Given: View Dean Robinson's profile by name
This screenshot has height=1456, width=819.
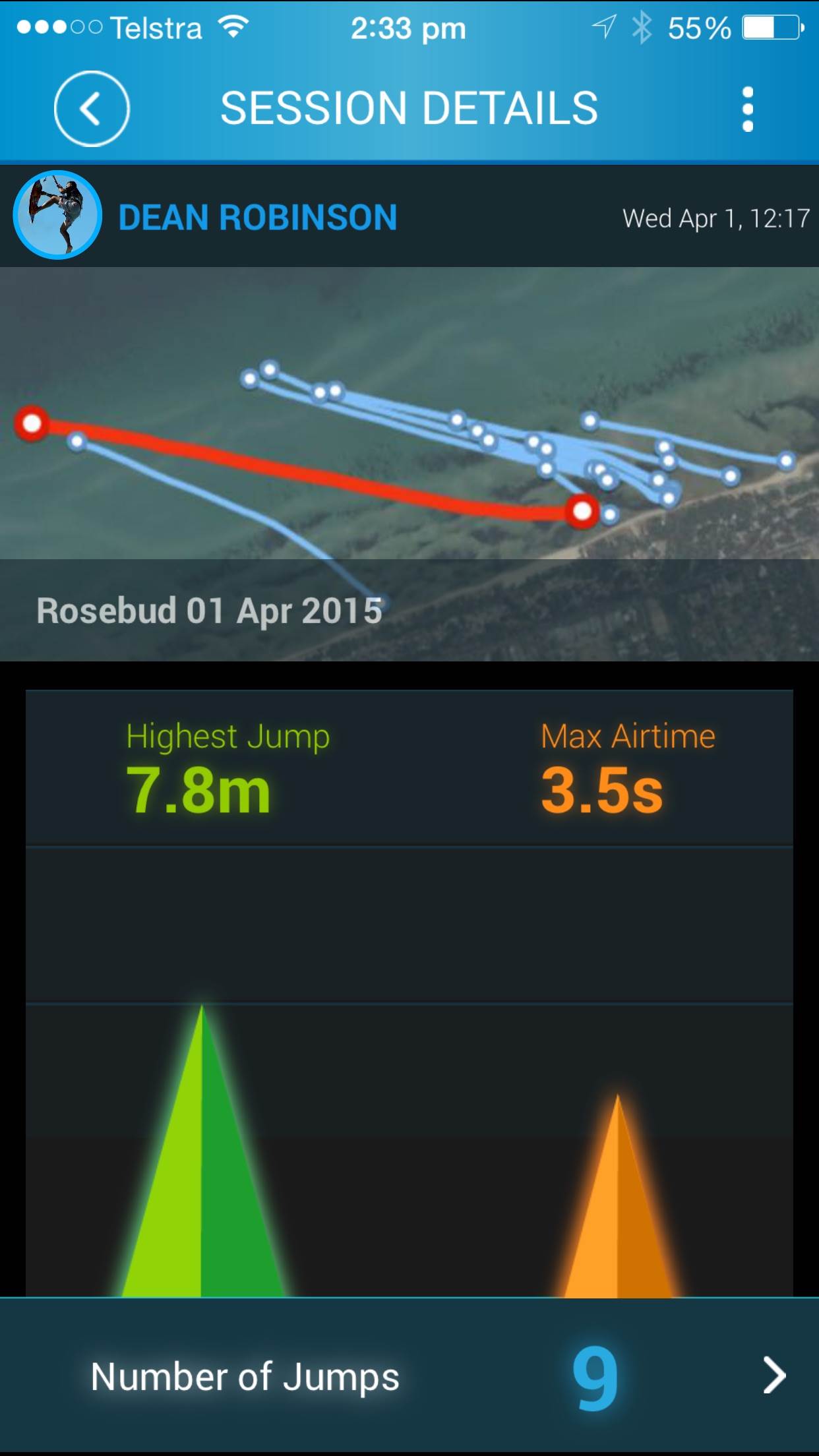Looking at the screenshot, I should coord(257,218).
